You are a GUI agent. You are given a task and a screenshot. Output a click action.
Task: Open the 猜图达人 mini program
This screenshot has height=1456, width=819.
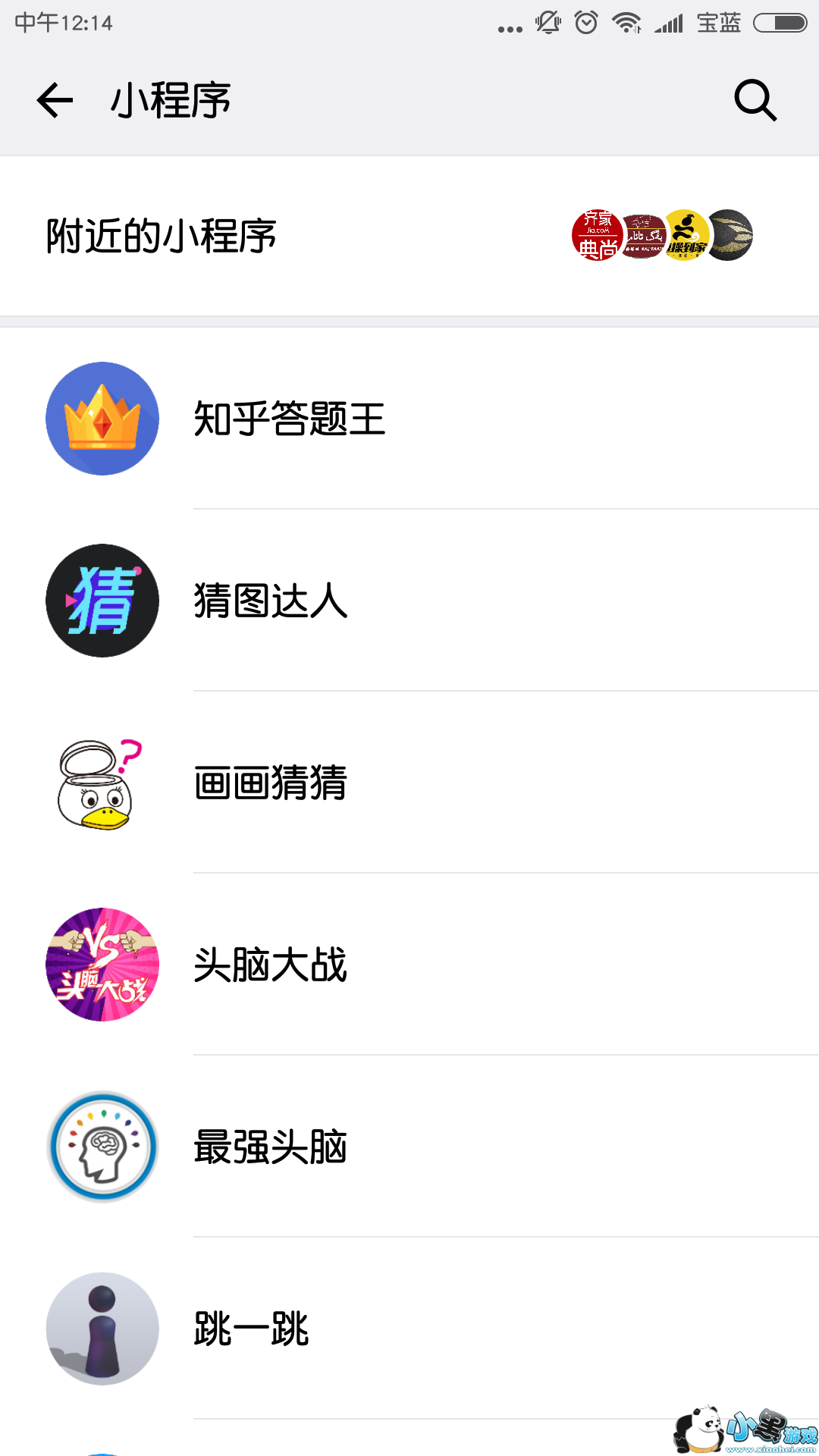point(270,601)
